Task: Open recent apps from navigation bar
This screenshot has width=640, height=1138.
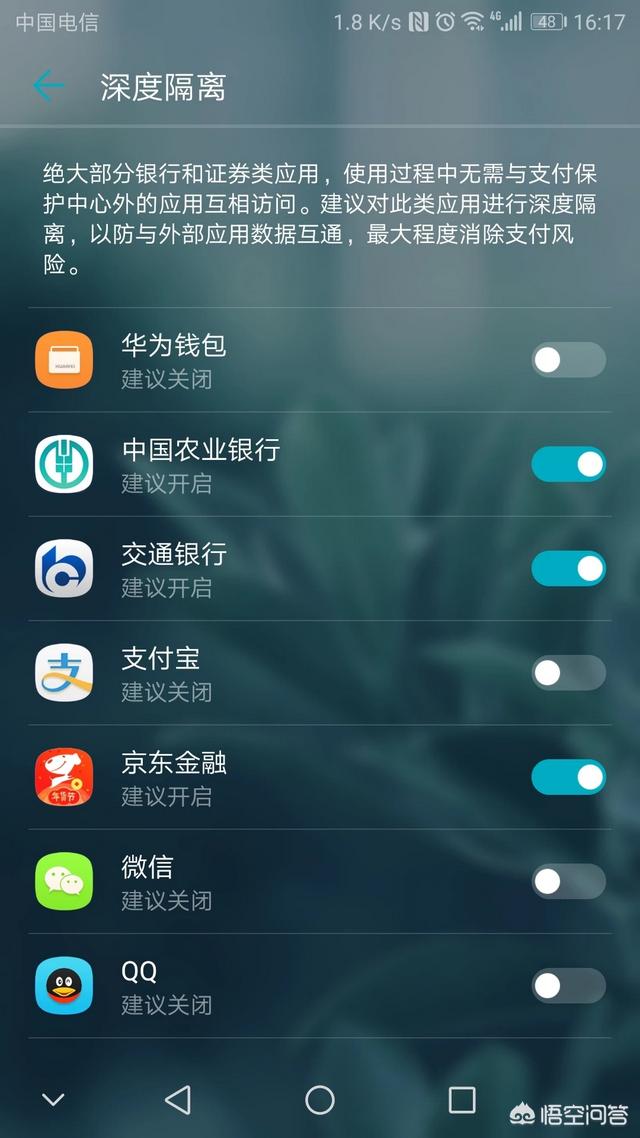Action: 461,1100
